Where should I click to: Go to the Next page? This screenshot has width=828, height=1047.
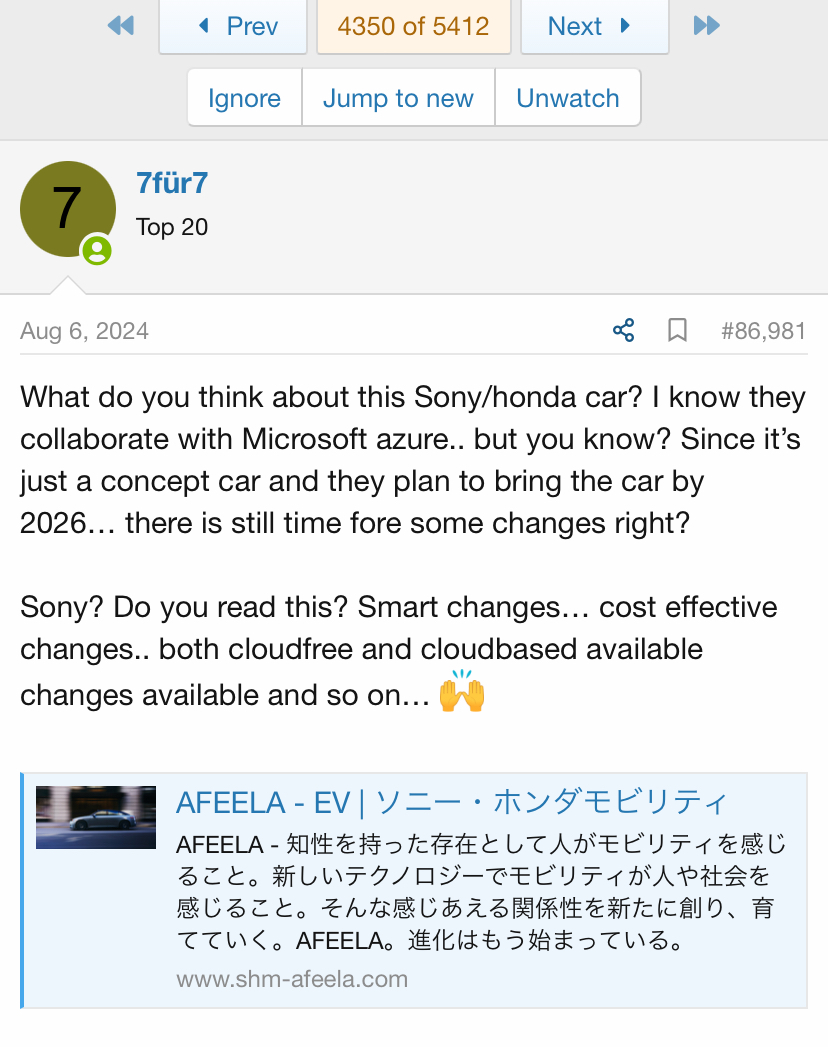coord(594,26)
